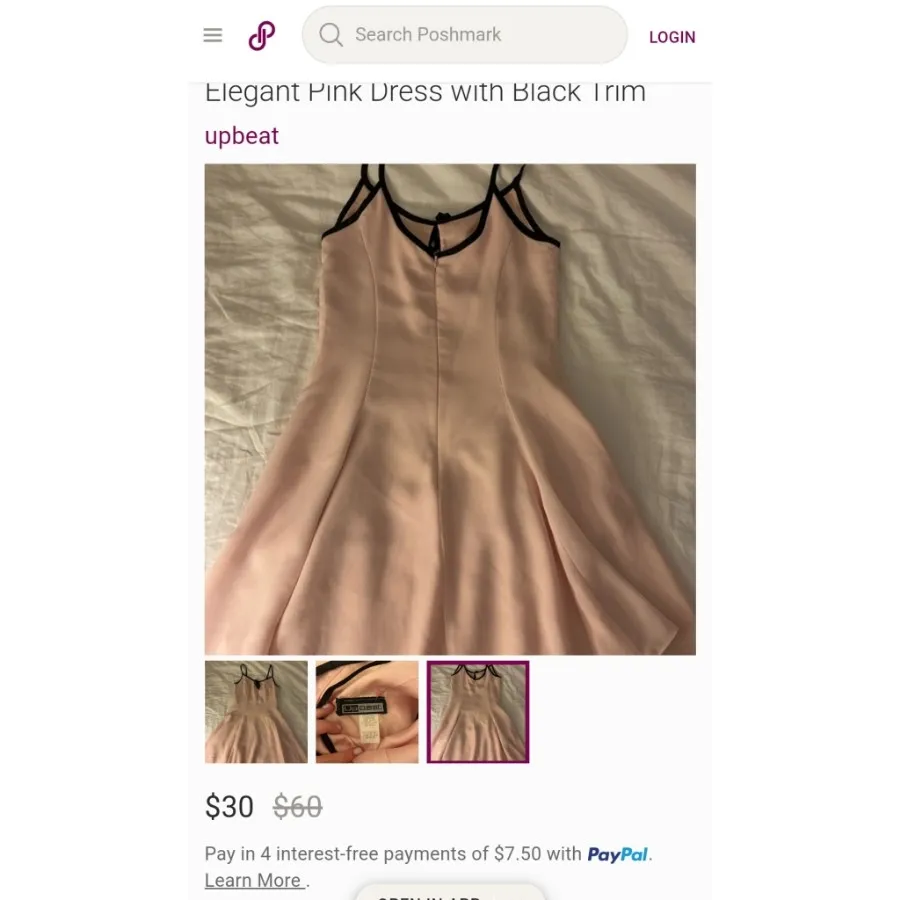Screen dimensions: 900x900
Task: Go to Poshmark home via logo
Action: 261,36
